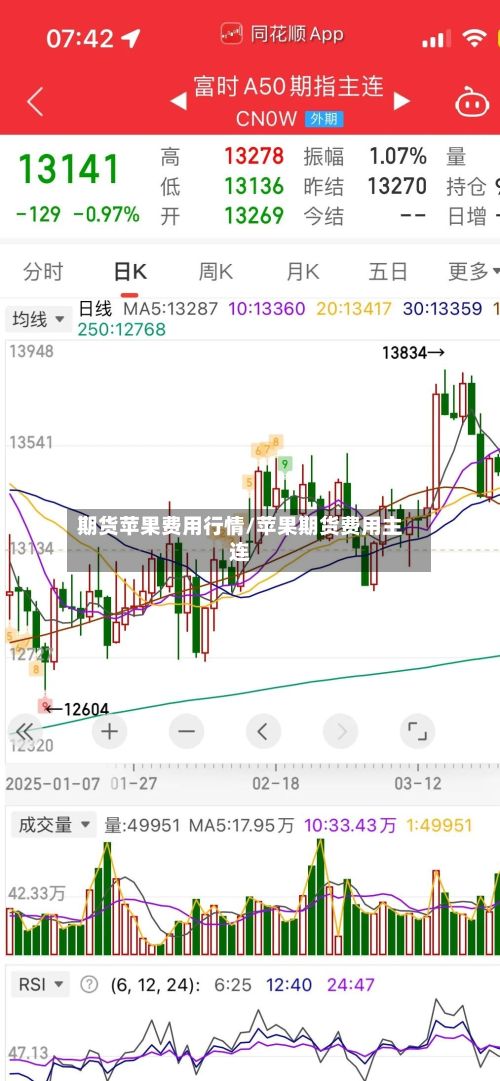The width and height of the screenshot is (500, 1081).
Task: Enter fullscreen chart view
Action: click(417, 731)
